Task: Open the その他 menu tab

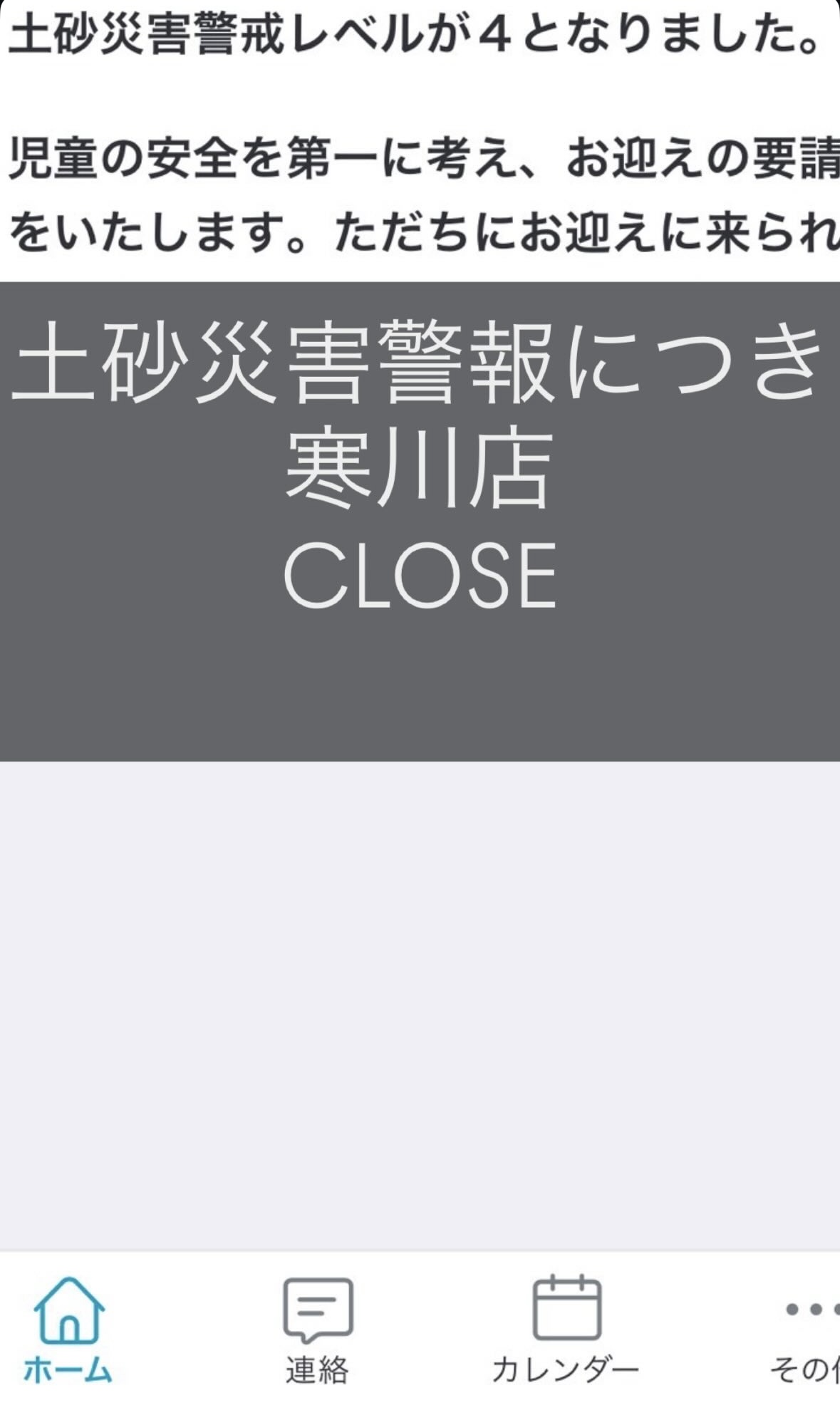Action: click(809, 1330)
